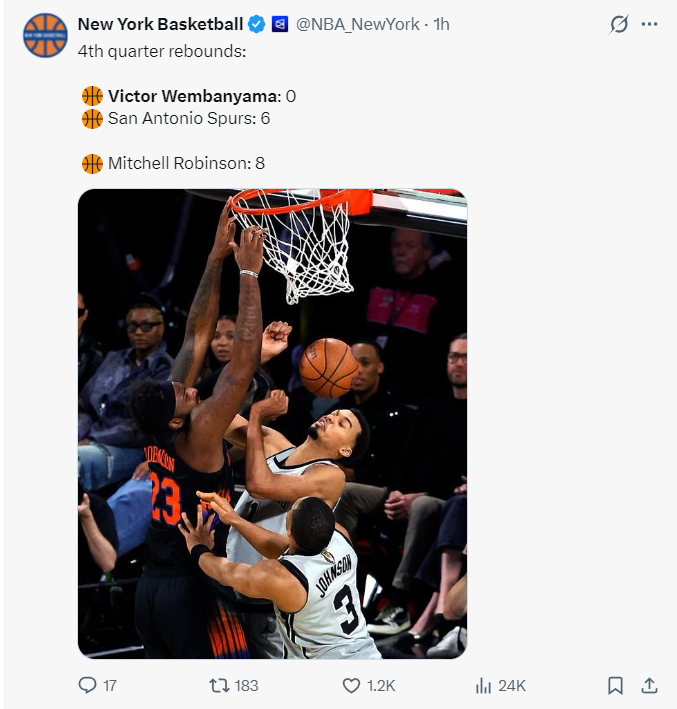View post analytics showing 24K views

484,685
